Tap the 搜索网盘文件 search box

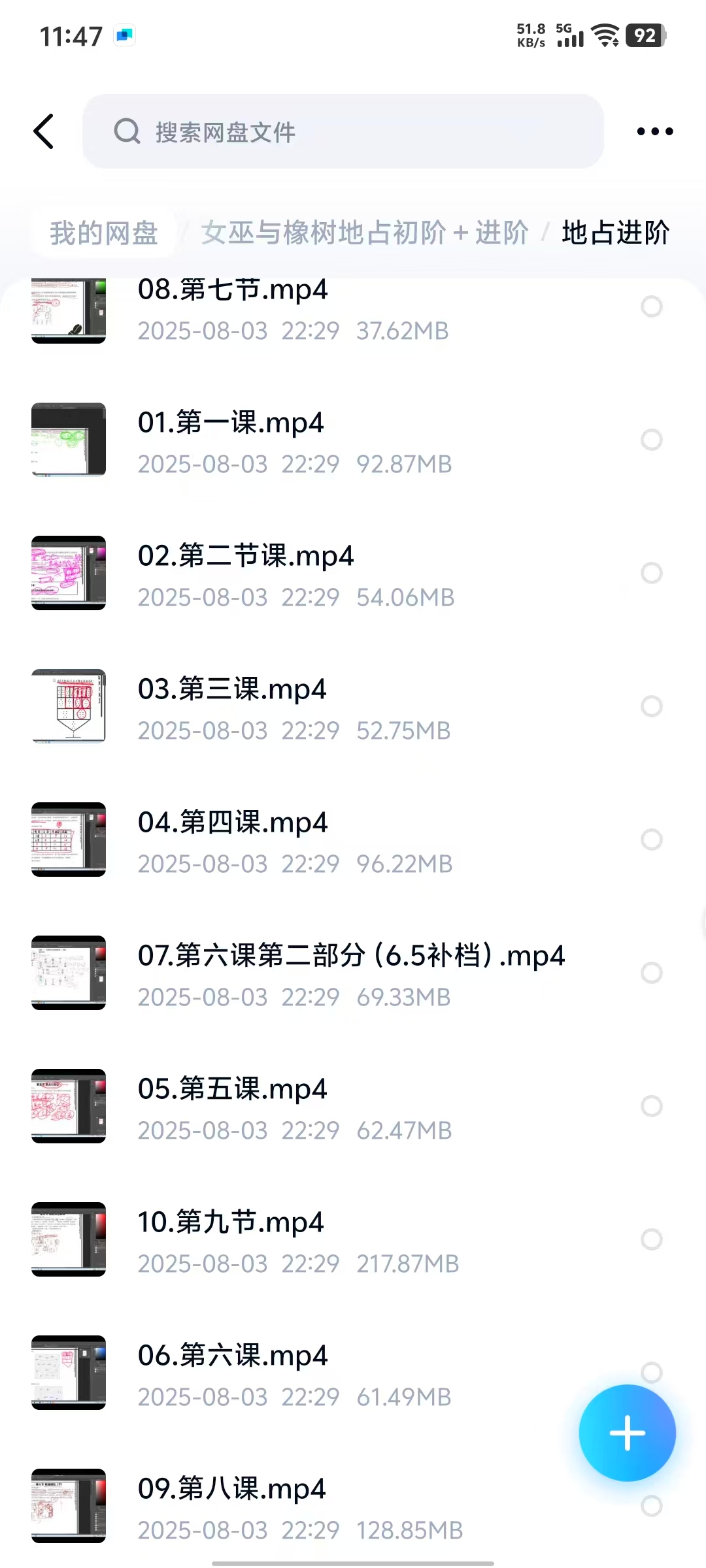pos(343,131)
